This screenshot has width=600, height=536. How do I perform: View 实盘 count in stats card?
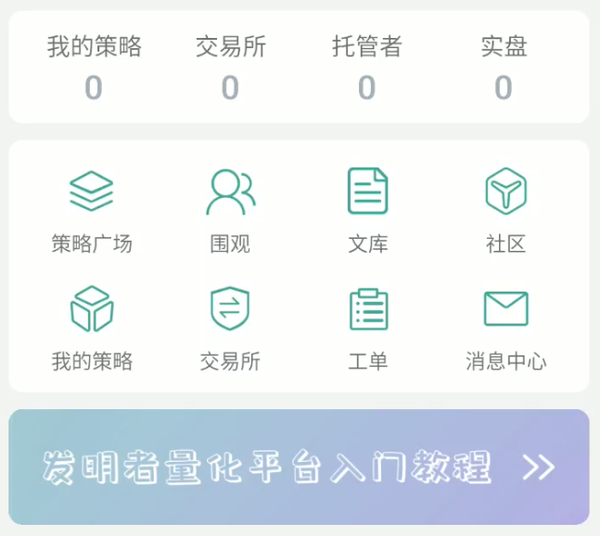pos(503,69)
